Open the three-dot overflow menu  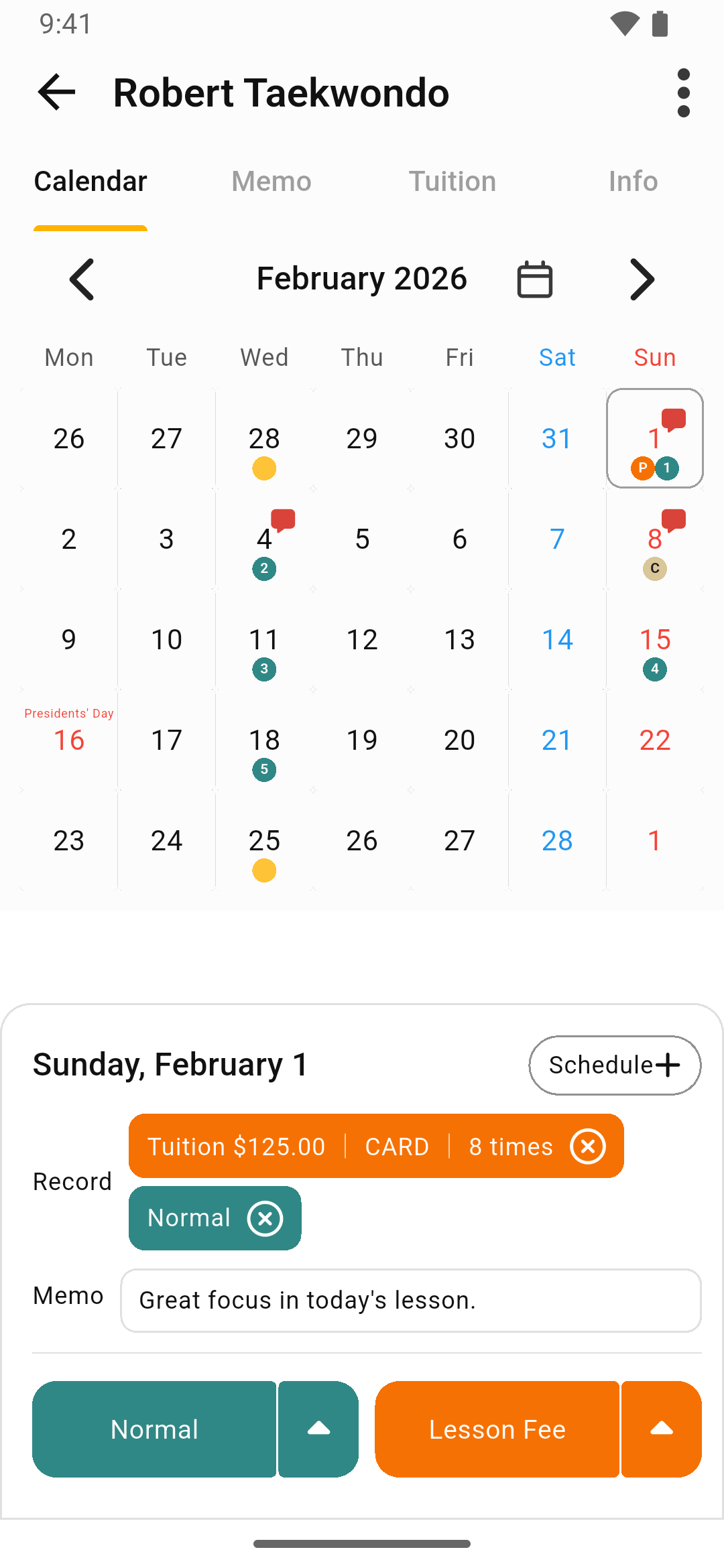tap(683, 92)
